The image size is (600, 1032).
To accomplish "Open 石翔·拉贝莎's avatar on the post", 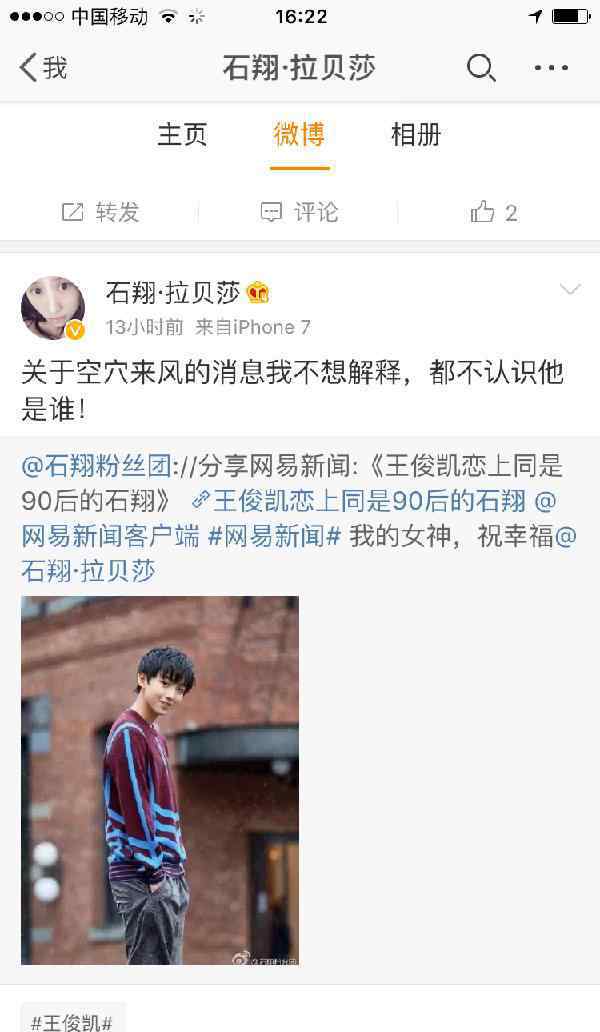I will (53, 308).
